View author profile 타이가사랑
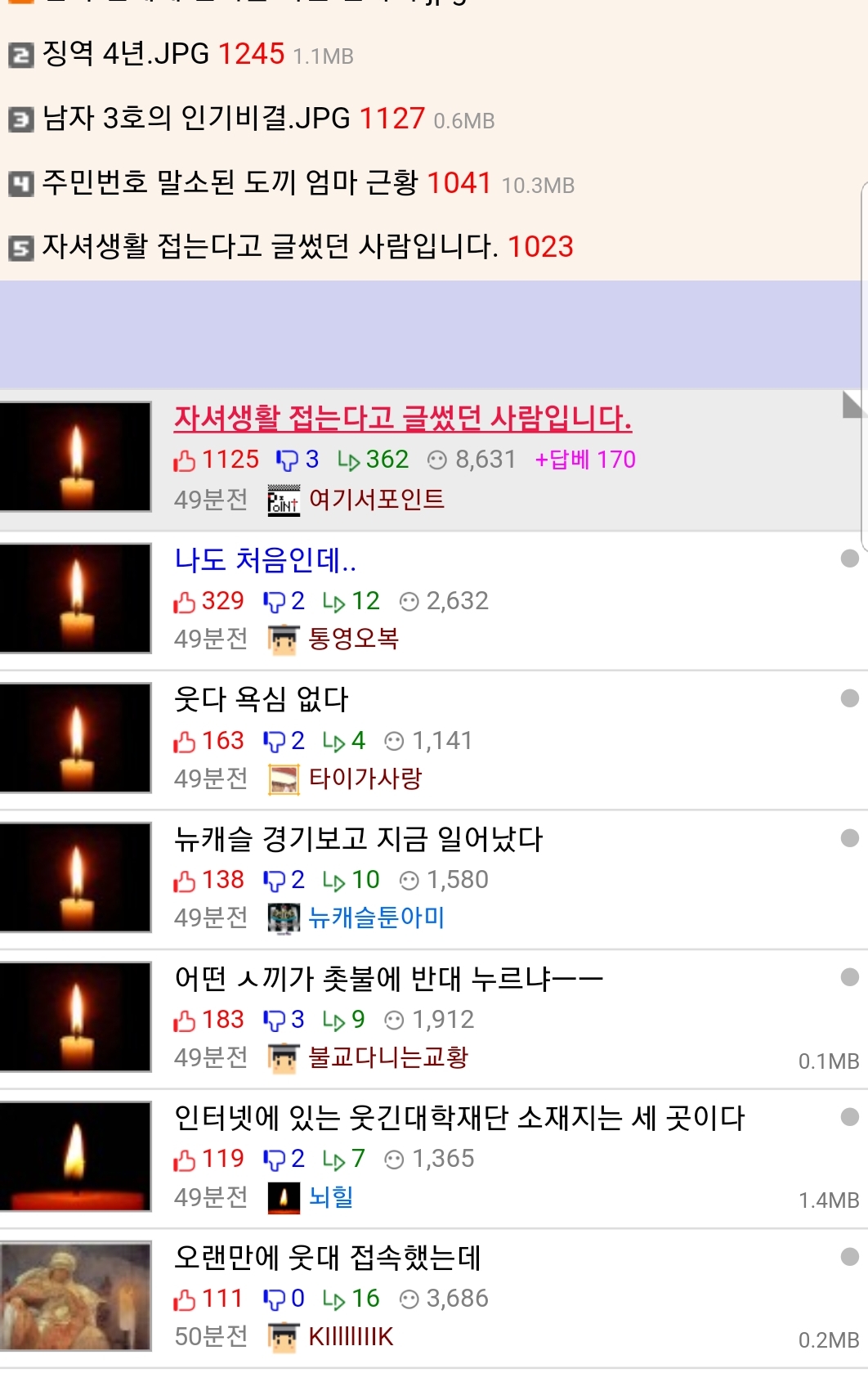This screenshot has height=1373, width=868. tap(365, 778)
